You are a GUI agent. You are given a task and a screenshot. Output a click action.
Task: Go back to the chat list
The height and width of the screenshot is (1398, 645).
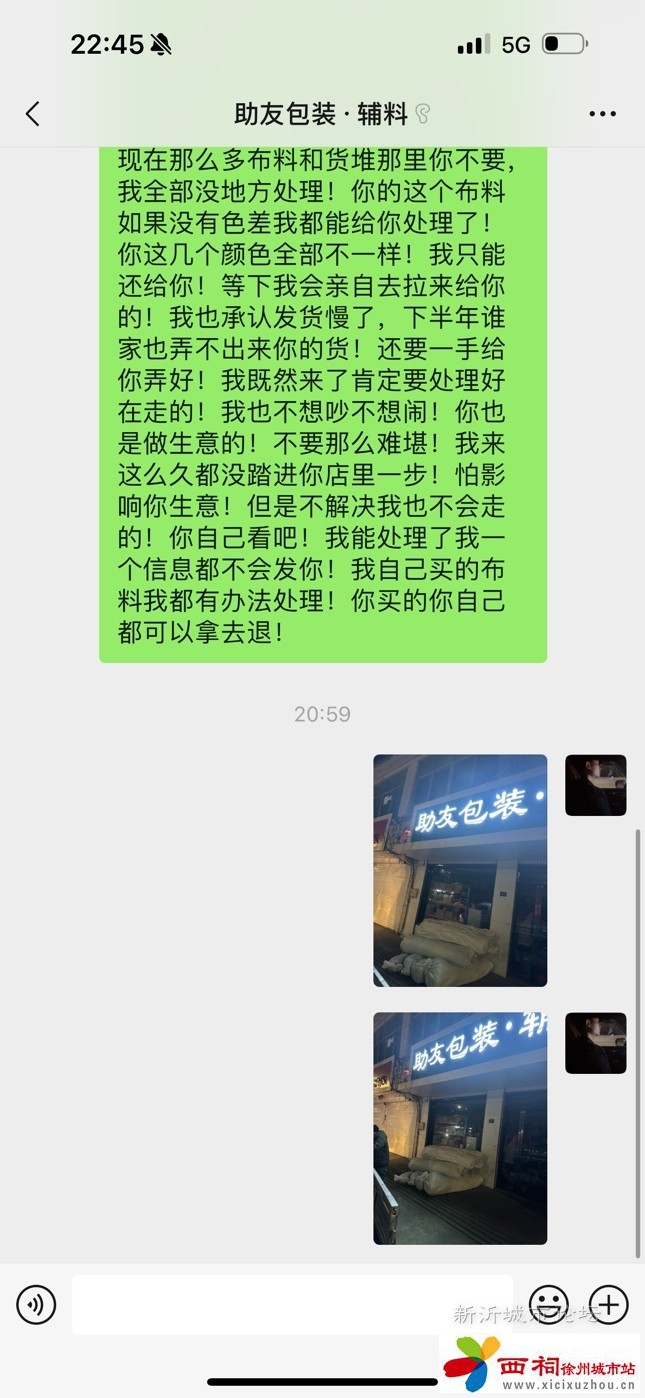[x=33, y=114]
